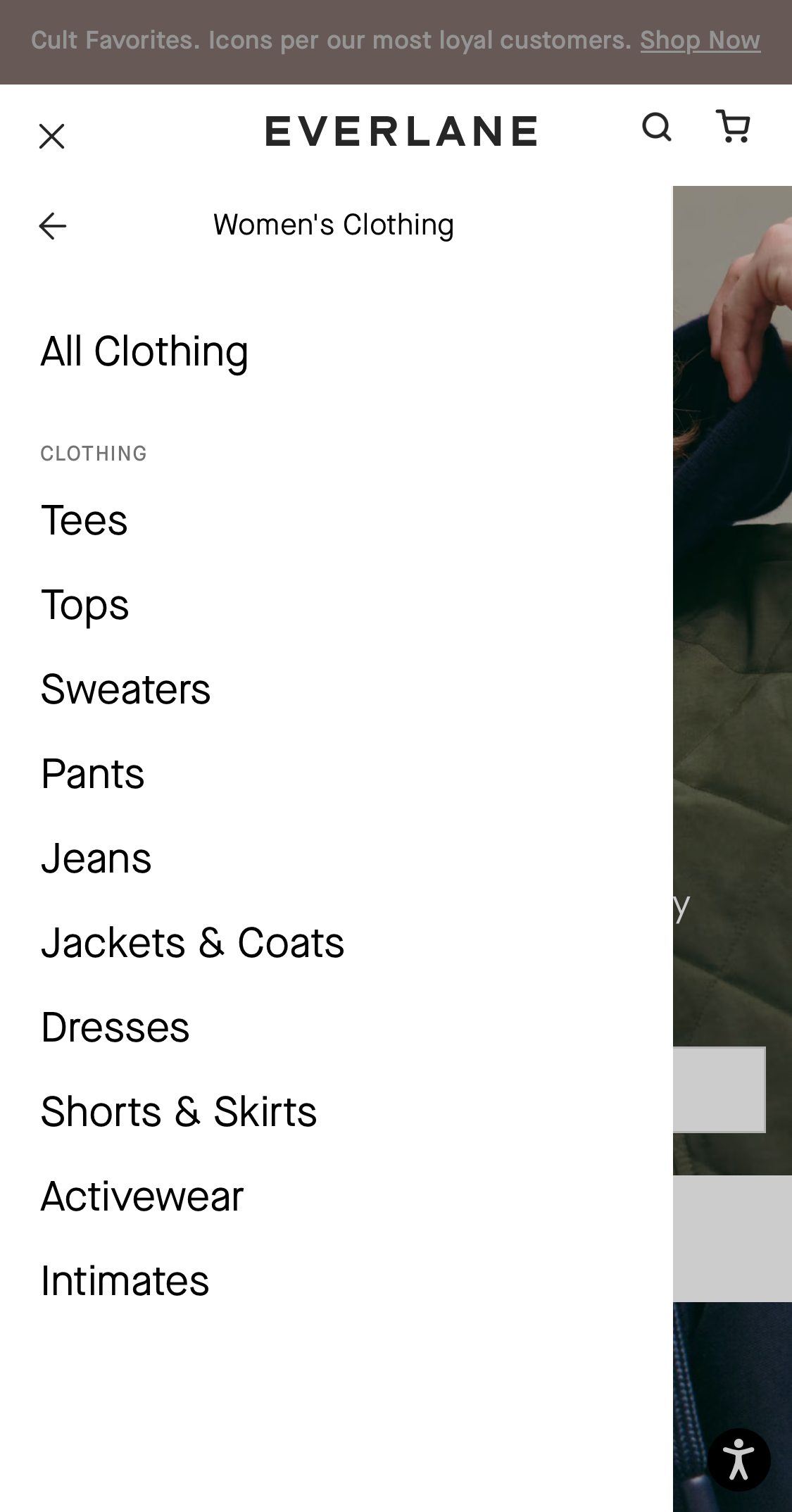Browse Sweaters

125,689
